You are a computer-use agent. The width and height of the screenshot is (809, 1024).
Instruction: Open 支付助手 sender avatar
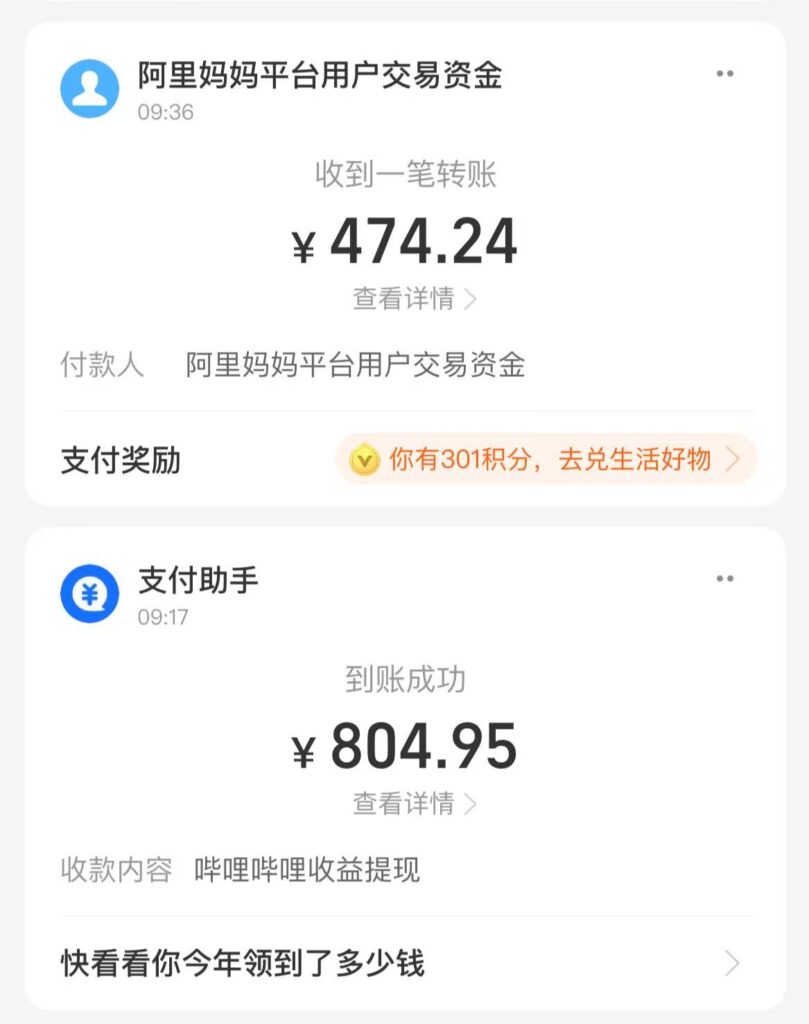point(90,593)
